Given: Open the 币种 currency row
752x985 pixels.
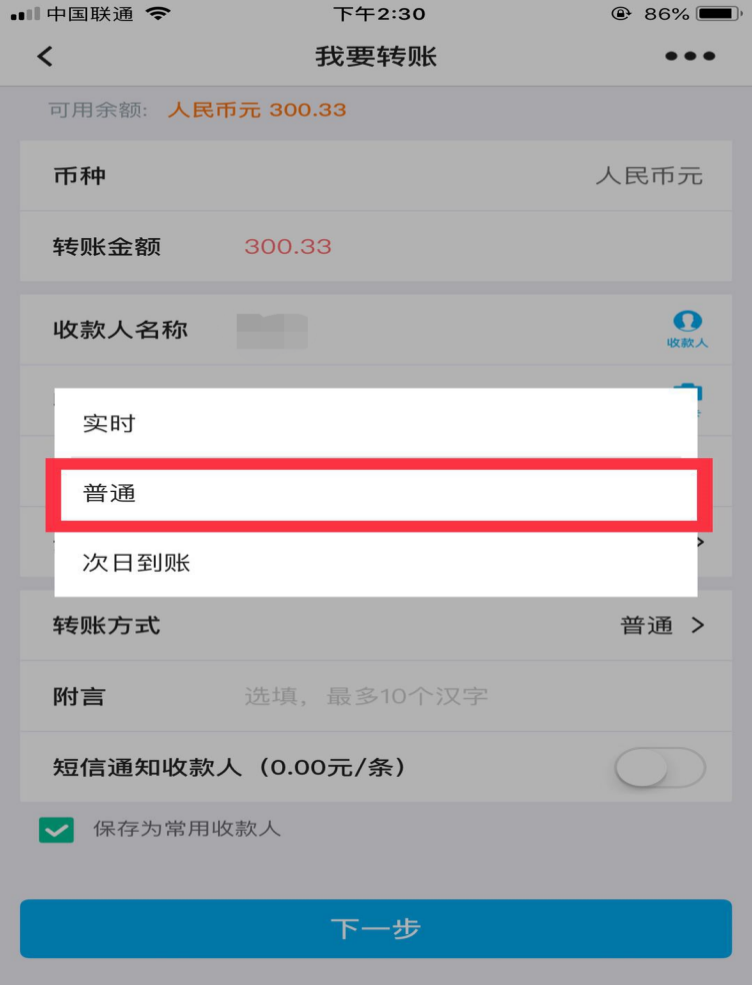Looking at the screenshot, I should click(x=376, y=176).
